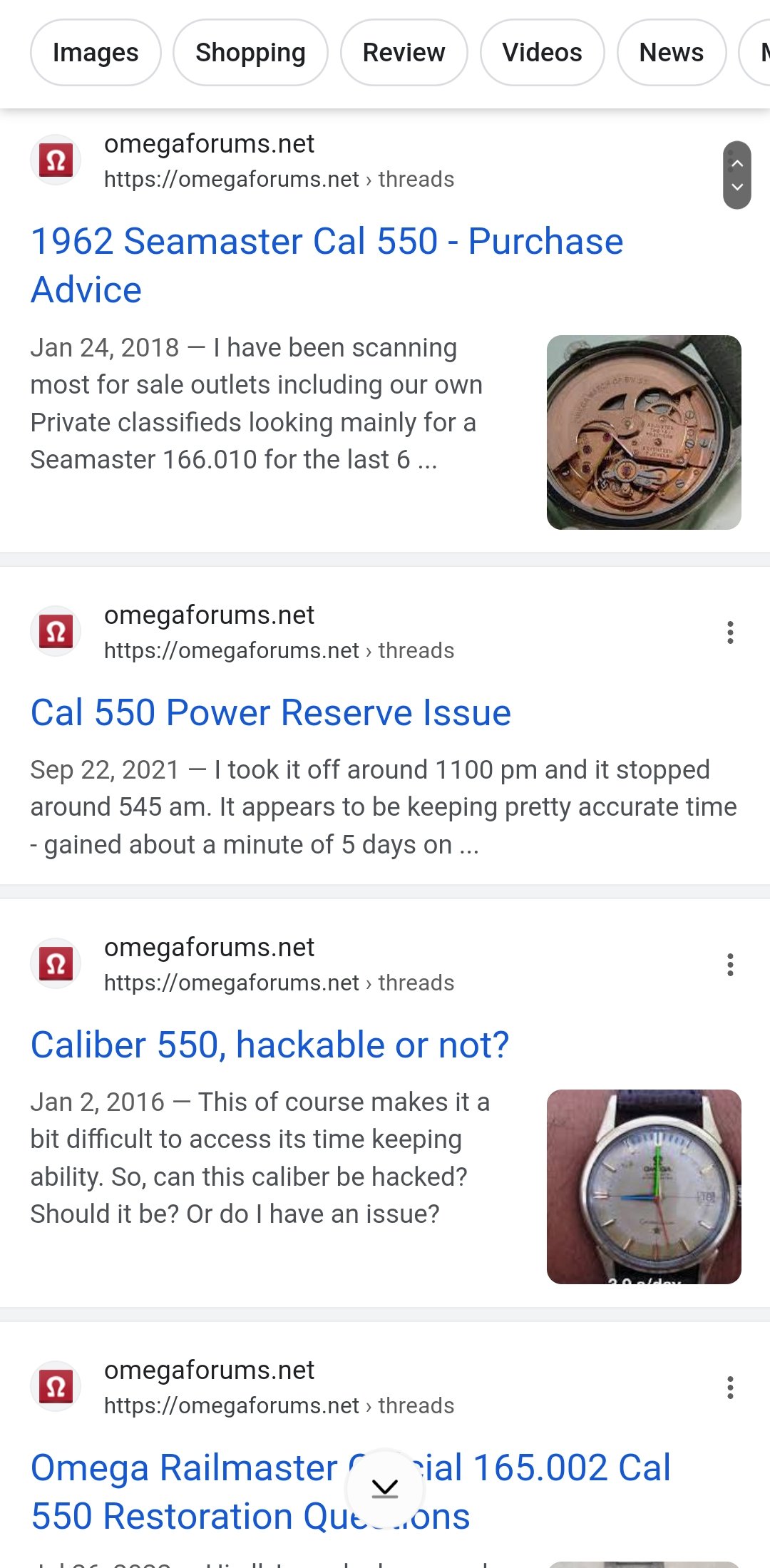Switch to Videos results
The height and width of the screenshot is (1568, 770).
point(542,53)
